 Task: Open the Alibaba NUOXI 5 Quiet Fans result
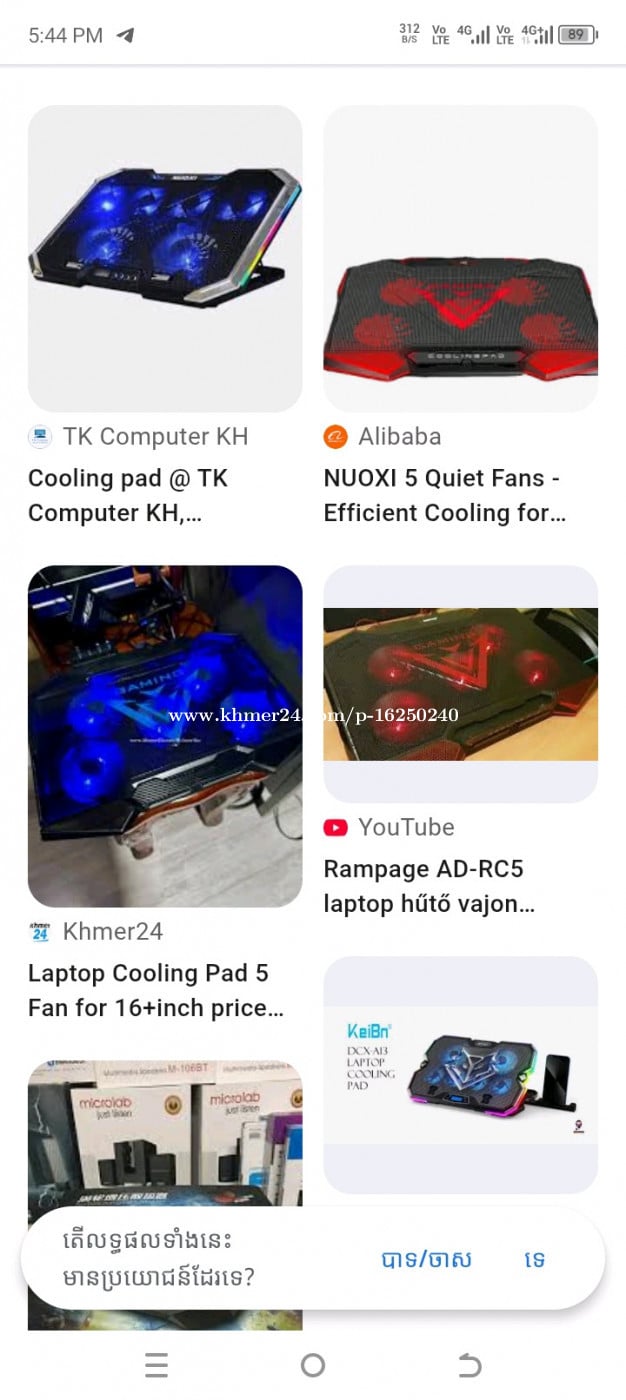[460, 258]
